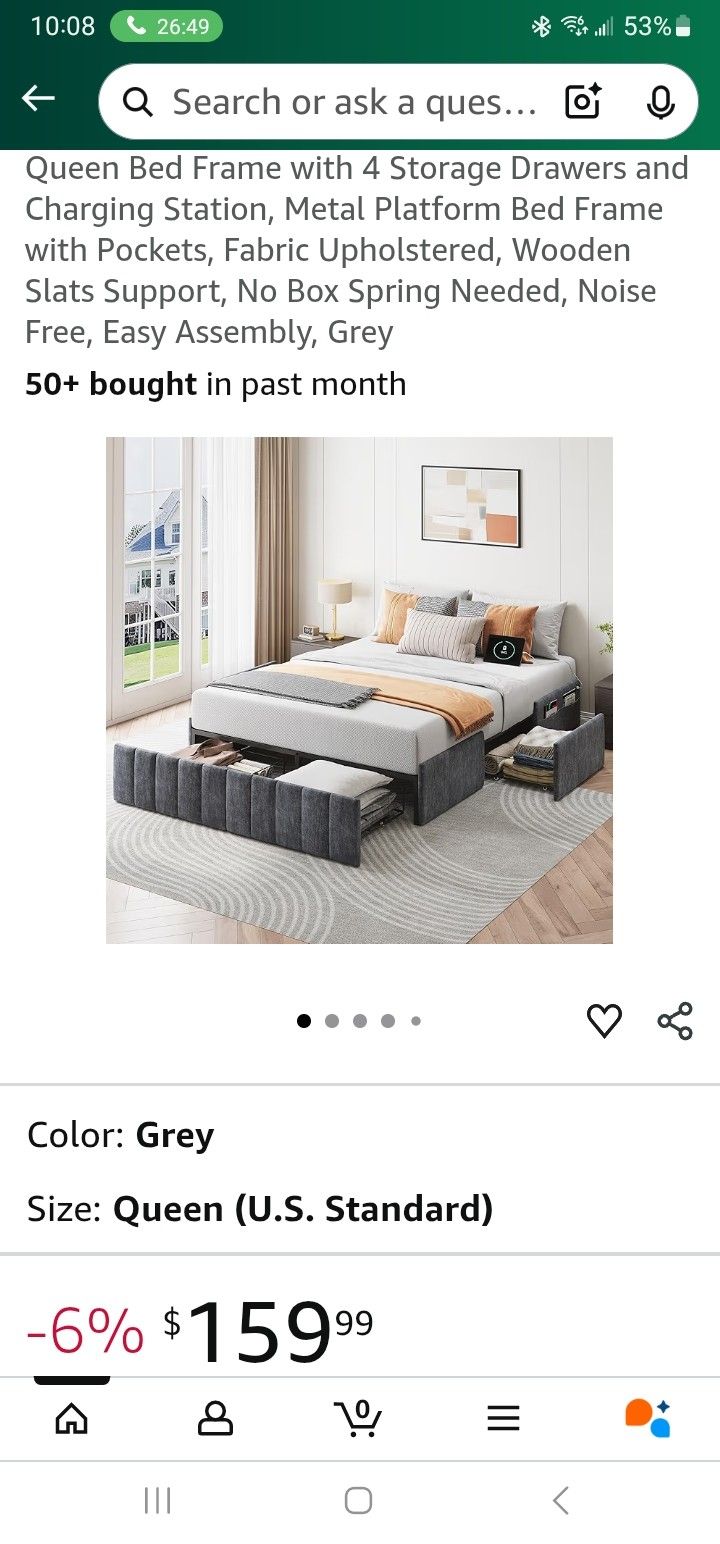Open the Amazon cart
The width and height of the screenshot is (720, 1544).
tap(359, 1417)
